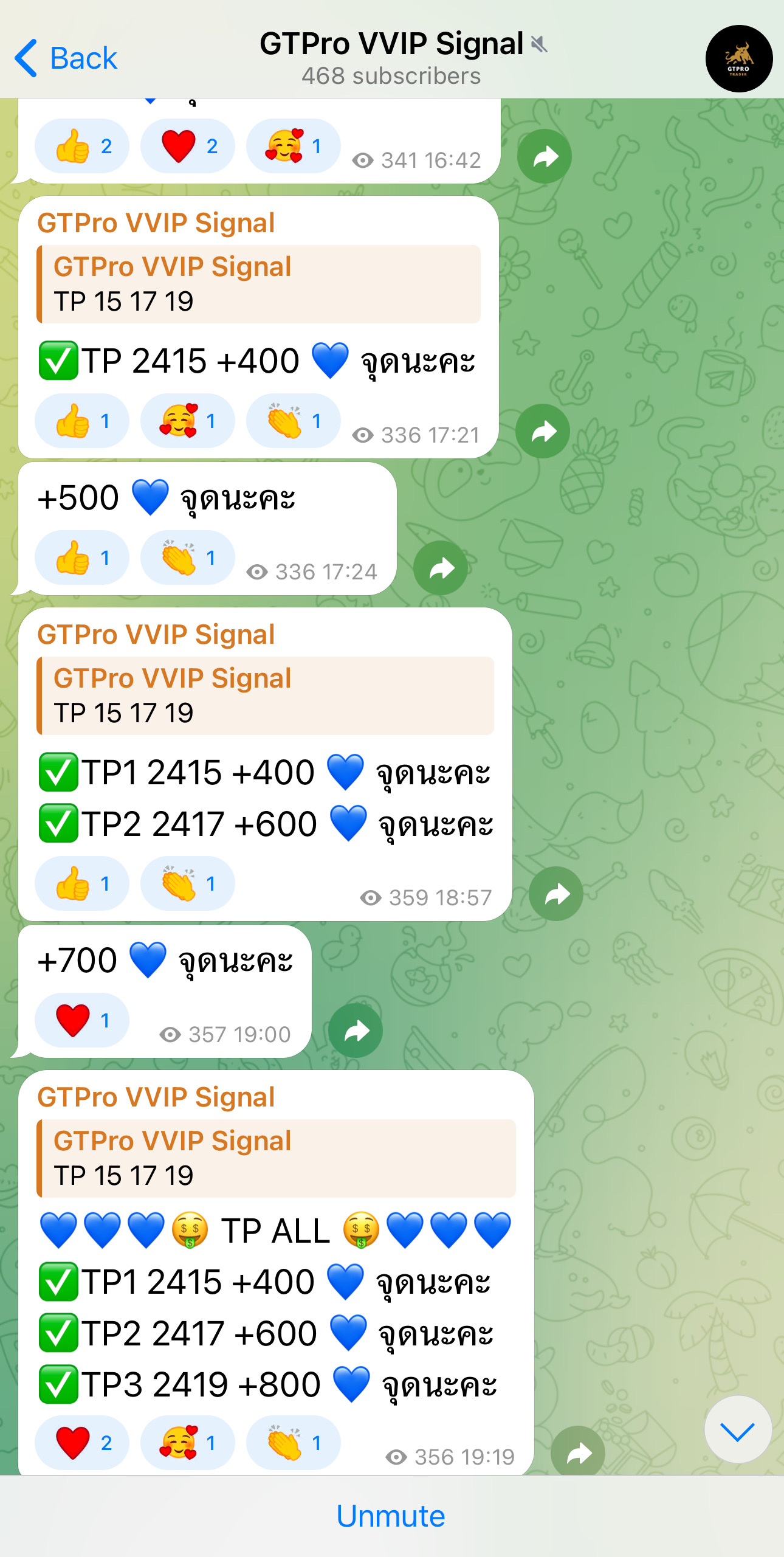Open the quoted reply in the 18:57 message
The height and width of the screenshot is (1557, 784).
tap(266, 696)
